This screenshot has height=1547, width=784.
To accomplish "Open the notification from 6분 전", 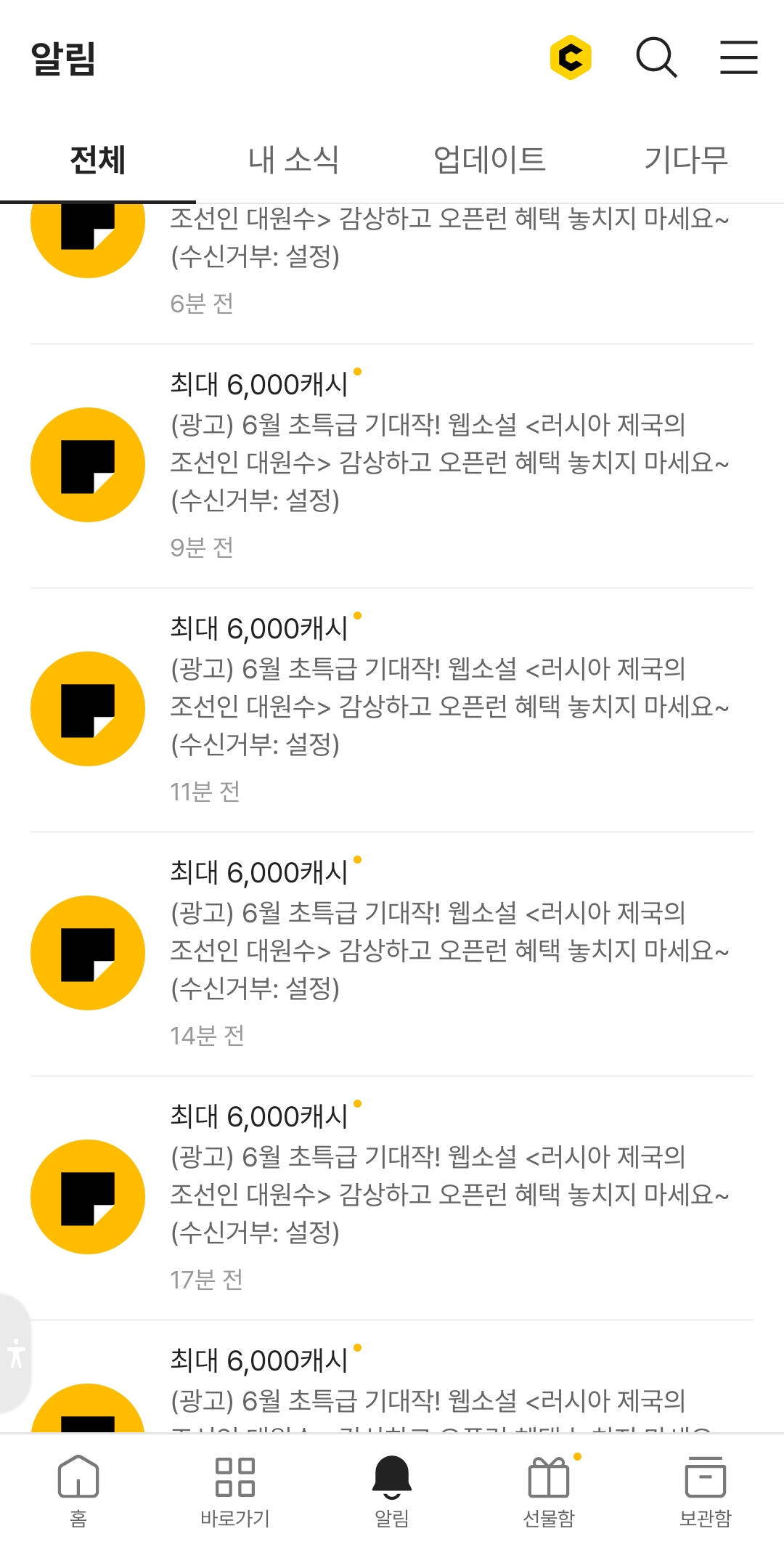I will [392, 273].
